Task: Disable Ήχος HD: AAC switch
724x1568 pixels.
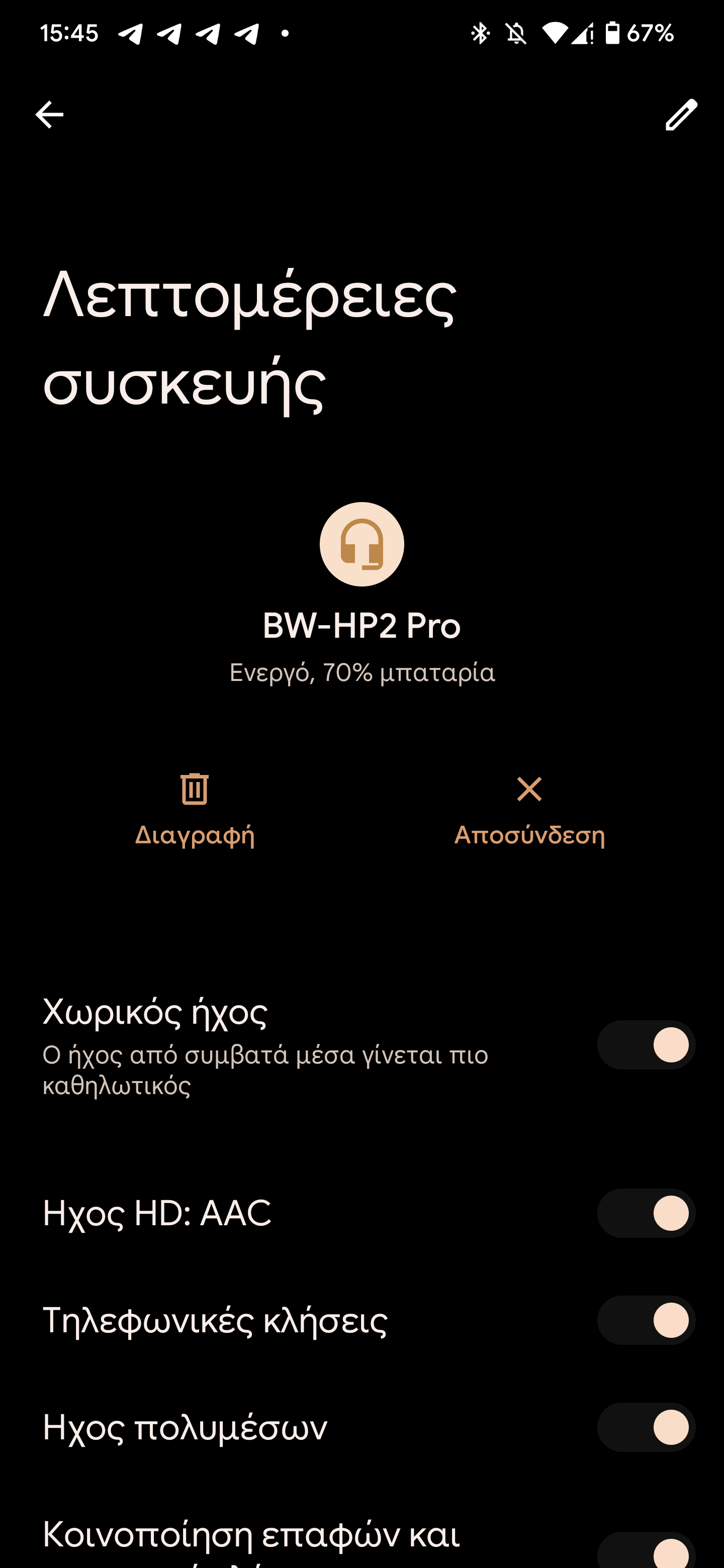Action: tap(646, 1213)
